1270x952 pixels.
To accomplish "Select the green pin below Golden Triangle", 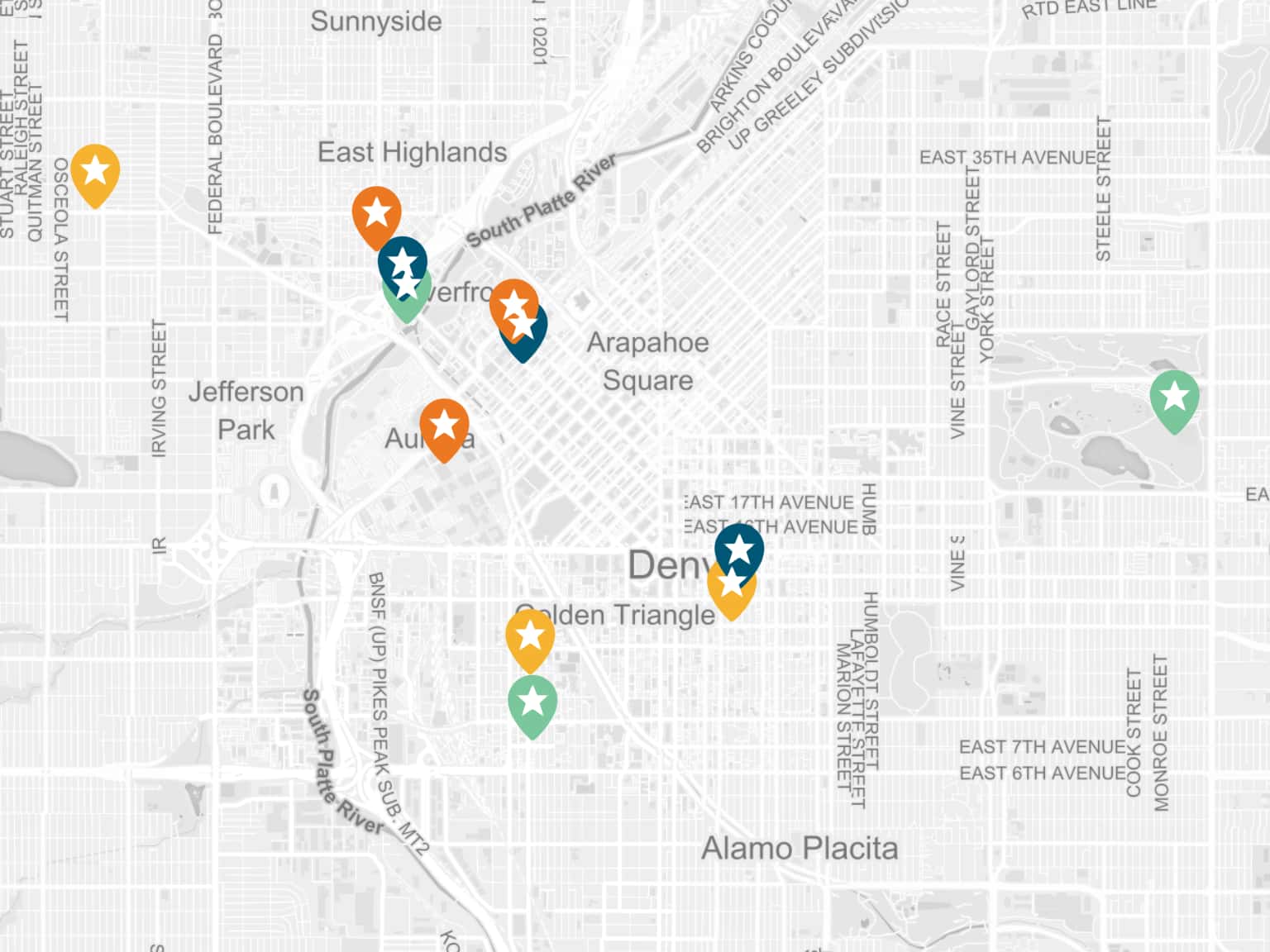I will pyautogui.click(x=532, y=703).
